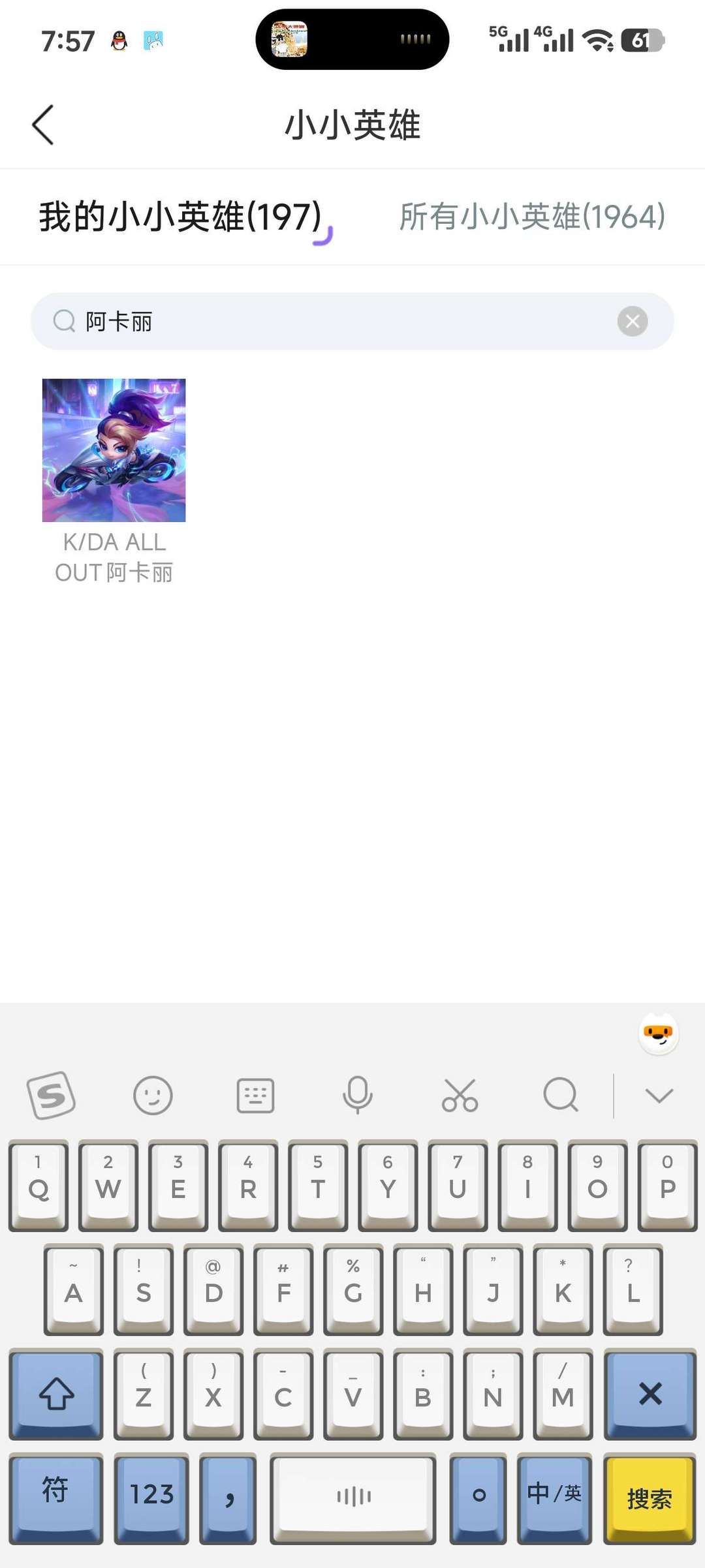Collapse the keyboard with the down chevron
The image size is (705, 1568).
click(659, 1095)
